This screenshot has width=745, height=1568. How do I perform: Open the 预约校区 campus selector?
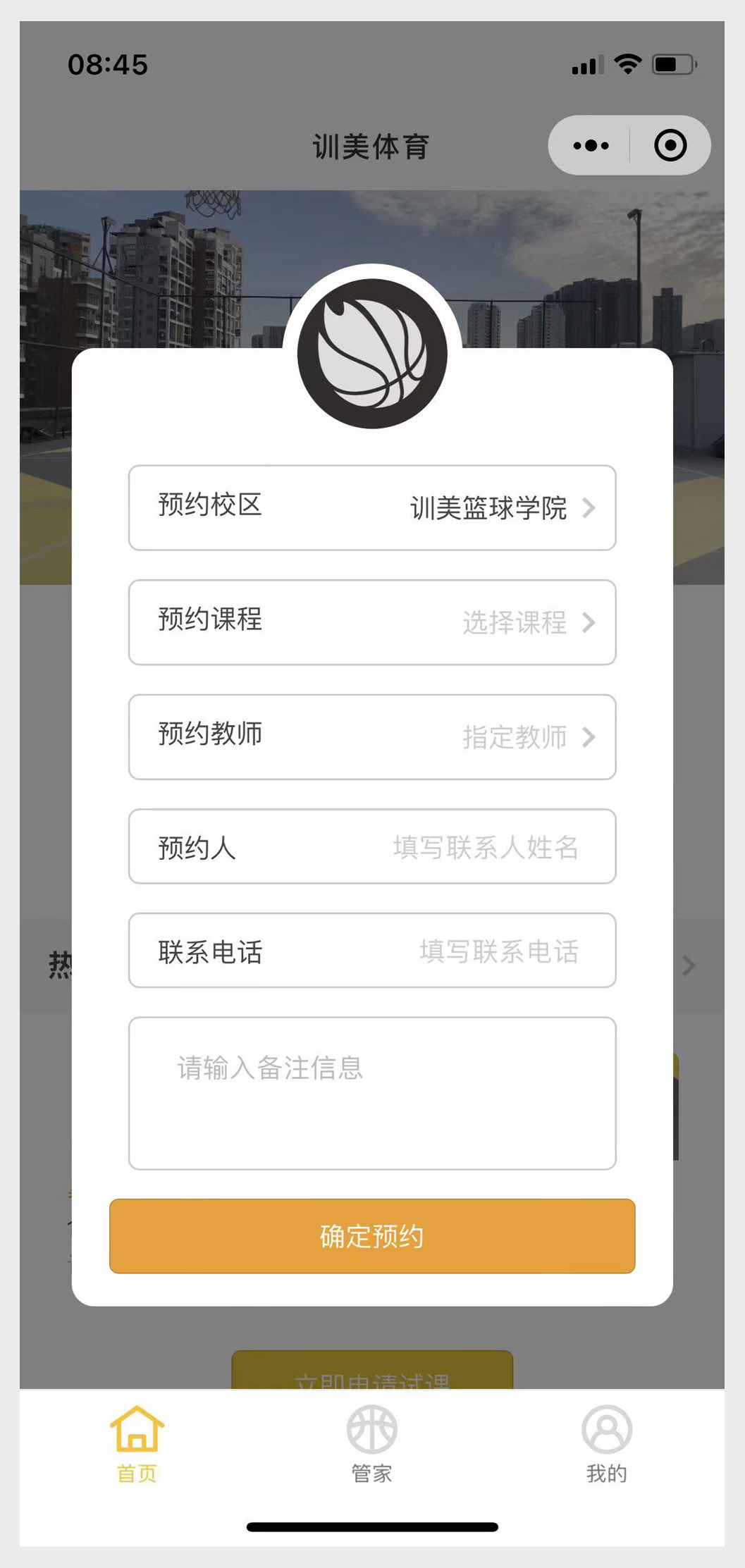(372, 507)
